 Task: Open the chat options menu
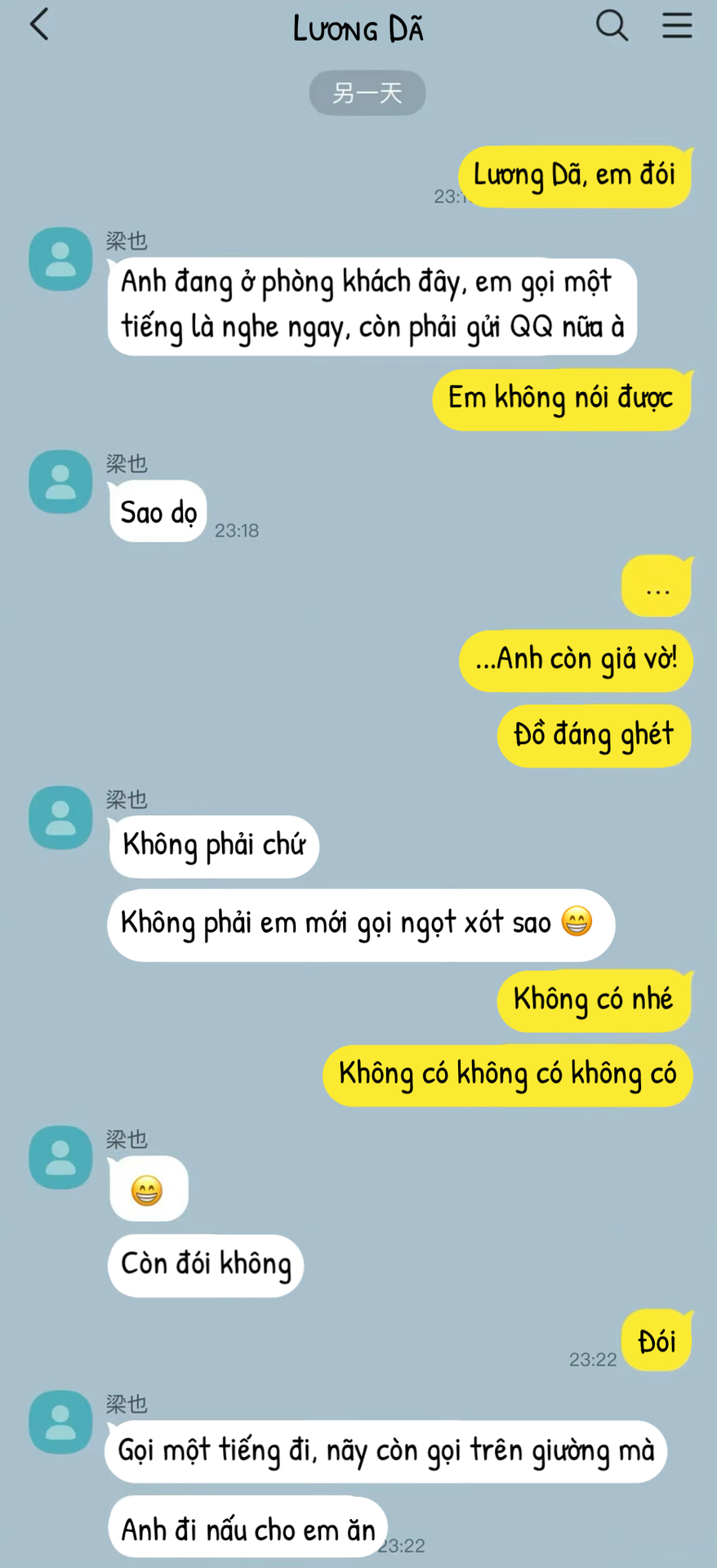pos(676,25)
